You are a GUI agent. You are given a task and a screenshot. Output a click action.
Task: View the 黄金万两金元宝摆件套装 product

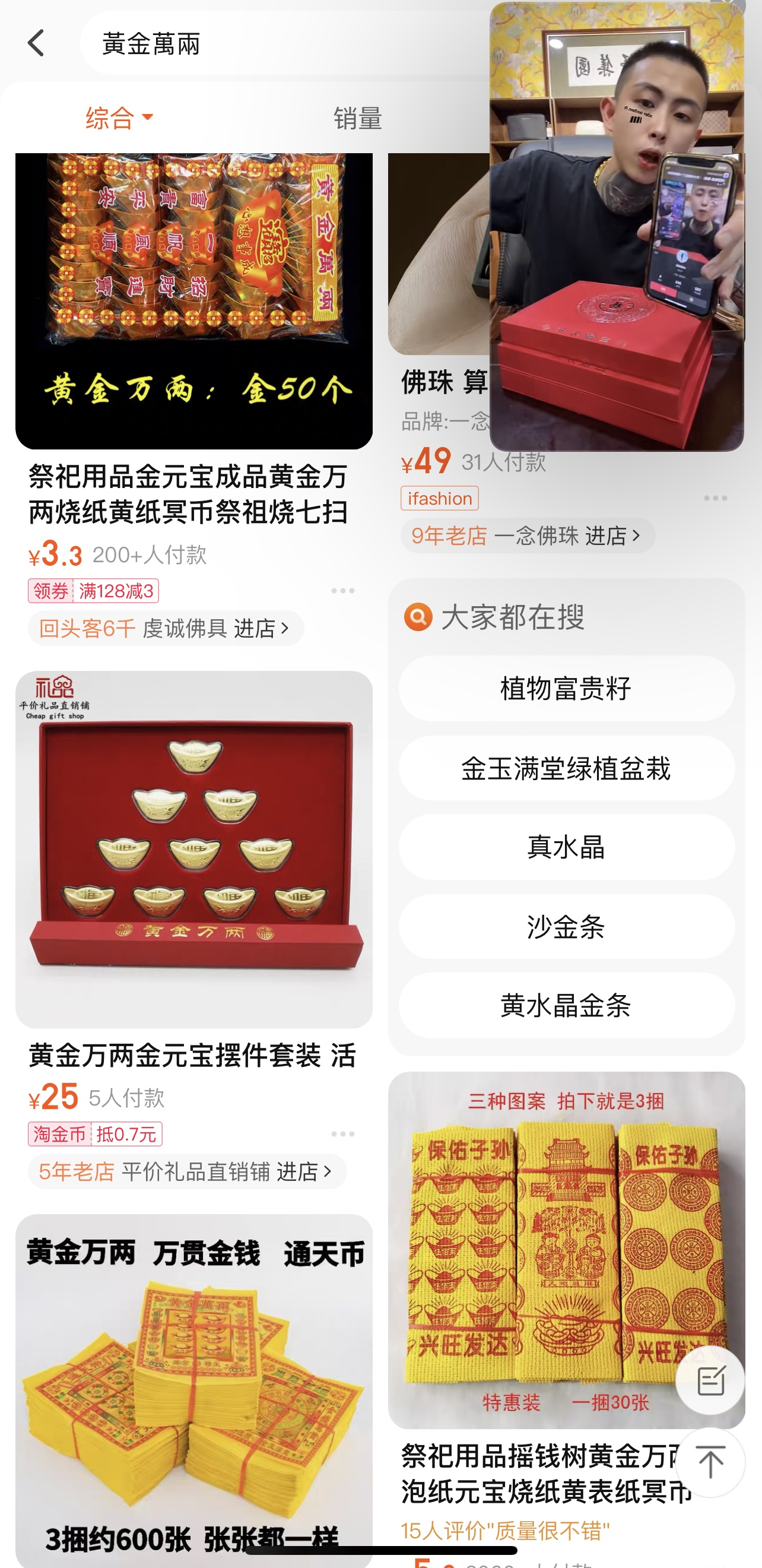pyautogui.click(x=193, y=849)
